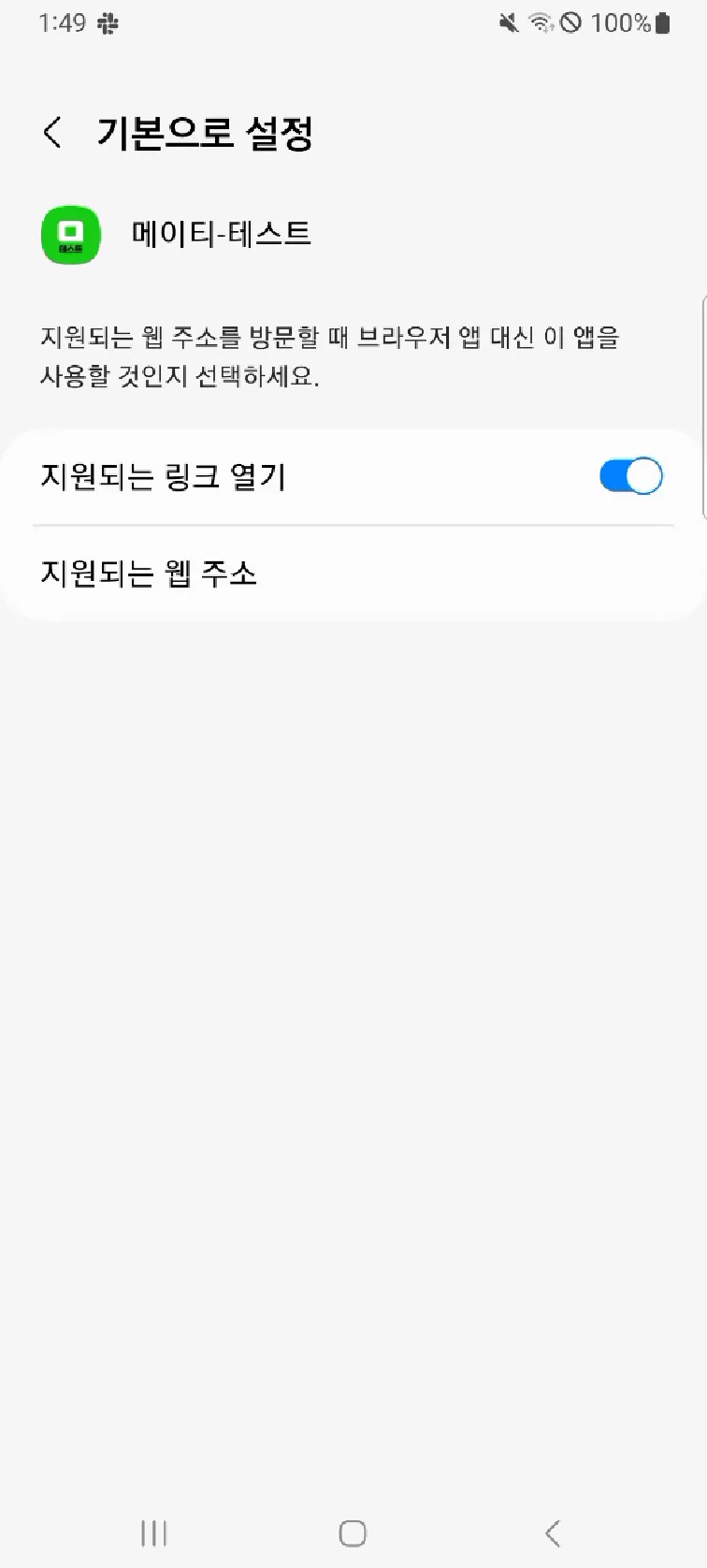Go back from 기본으로 설정 screen
The height and width of the screenshot is (1568, 707).
(53, 133)
